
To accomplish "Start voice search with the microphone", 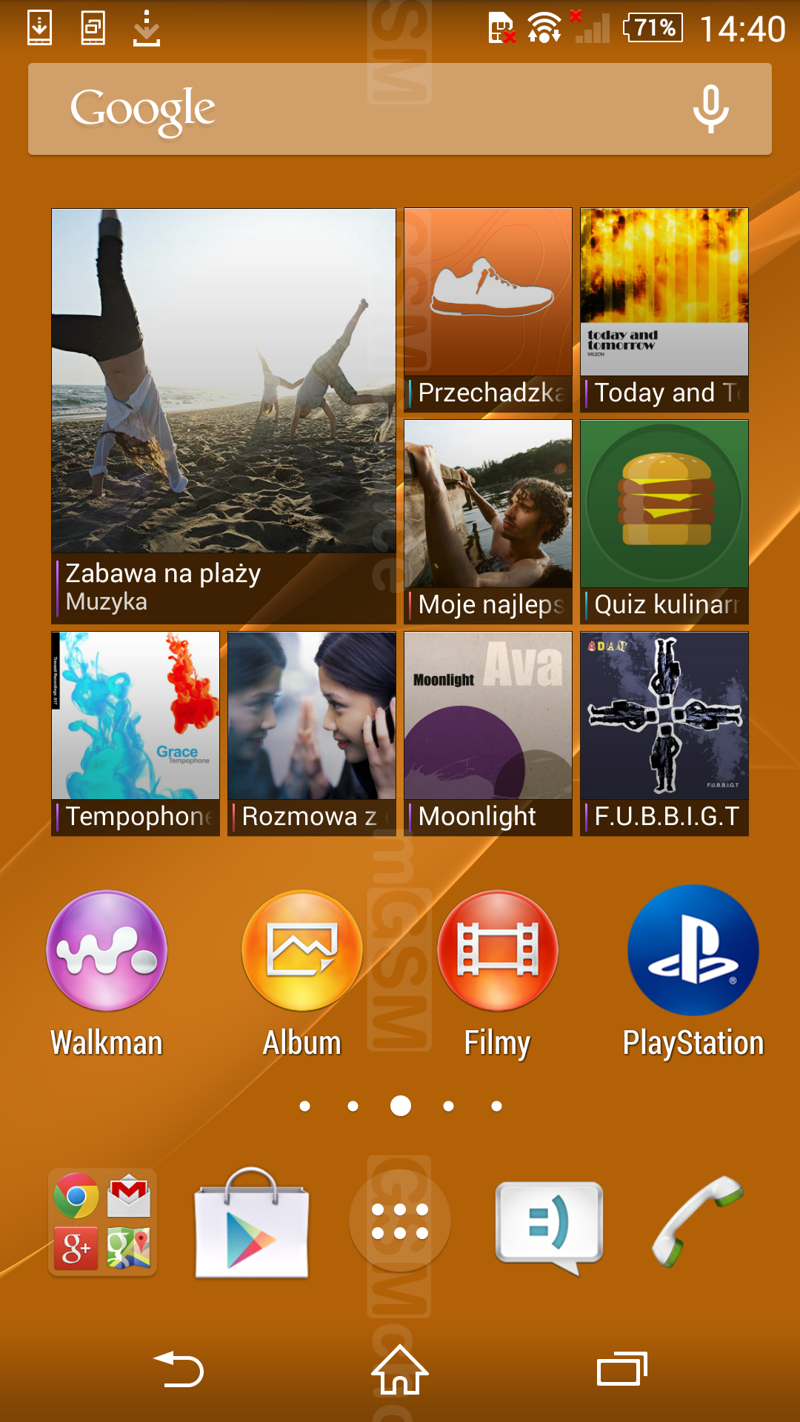I will [711, 109].
